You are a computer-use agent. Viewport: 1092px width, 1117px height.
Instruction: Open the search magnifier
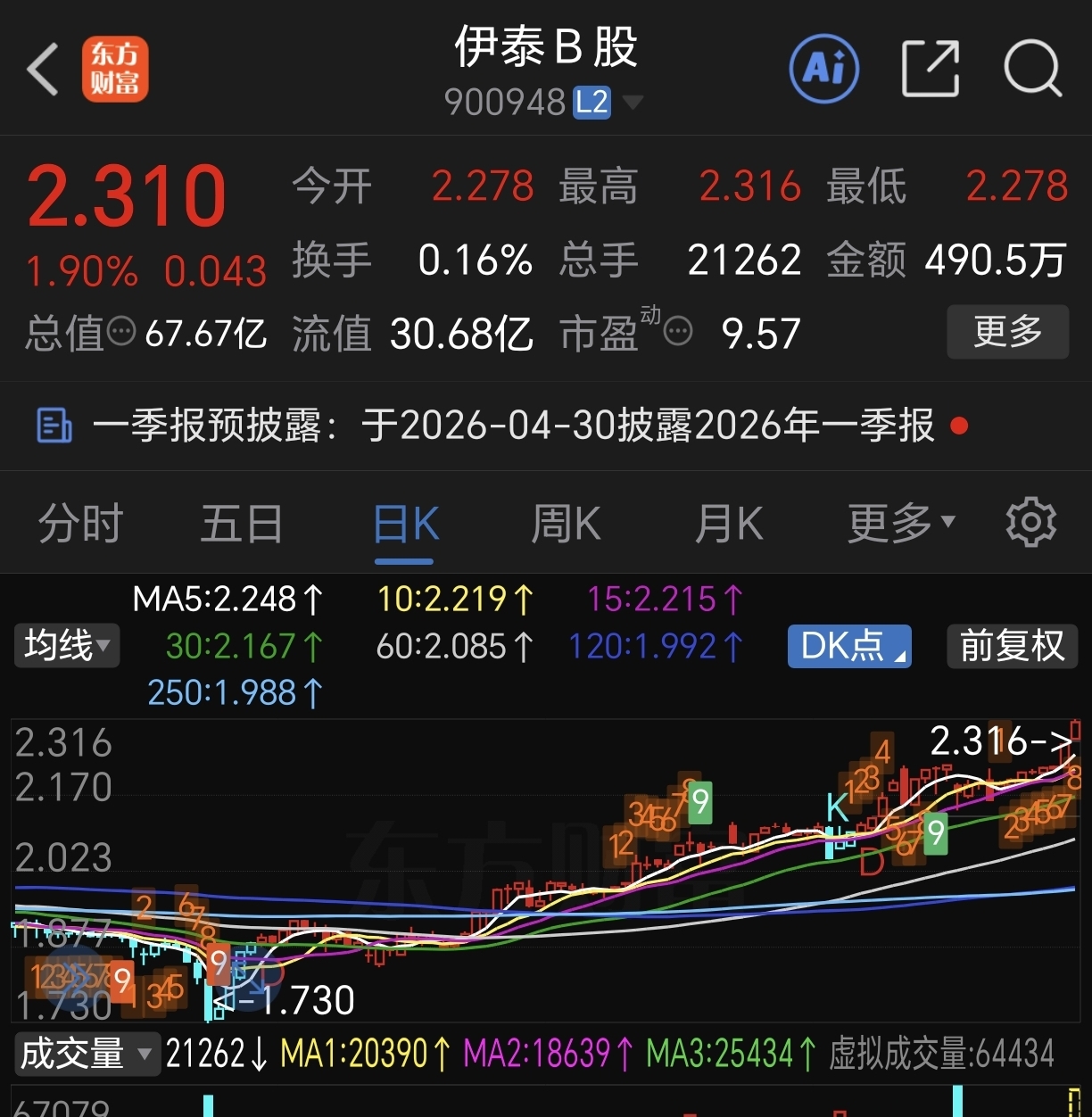click(x=1033, y=69)
